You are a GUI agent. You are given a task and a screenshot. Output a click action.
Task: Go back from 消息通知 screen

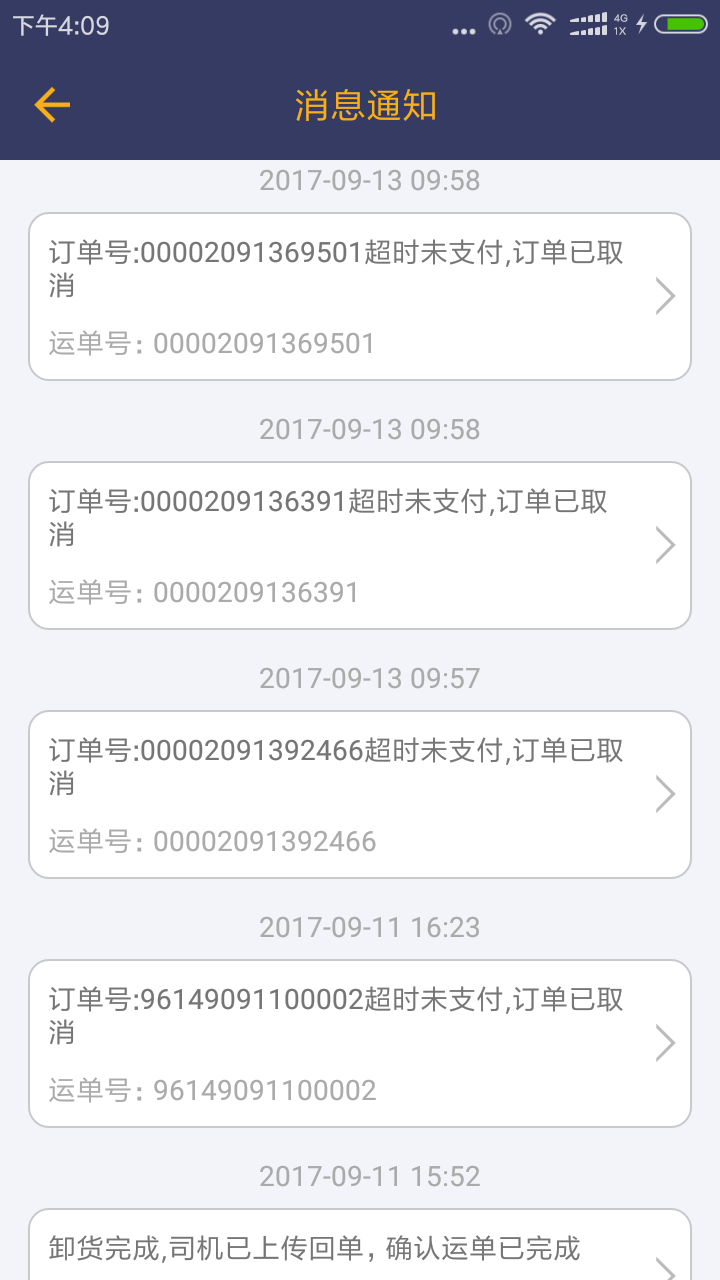(52, 105)
